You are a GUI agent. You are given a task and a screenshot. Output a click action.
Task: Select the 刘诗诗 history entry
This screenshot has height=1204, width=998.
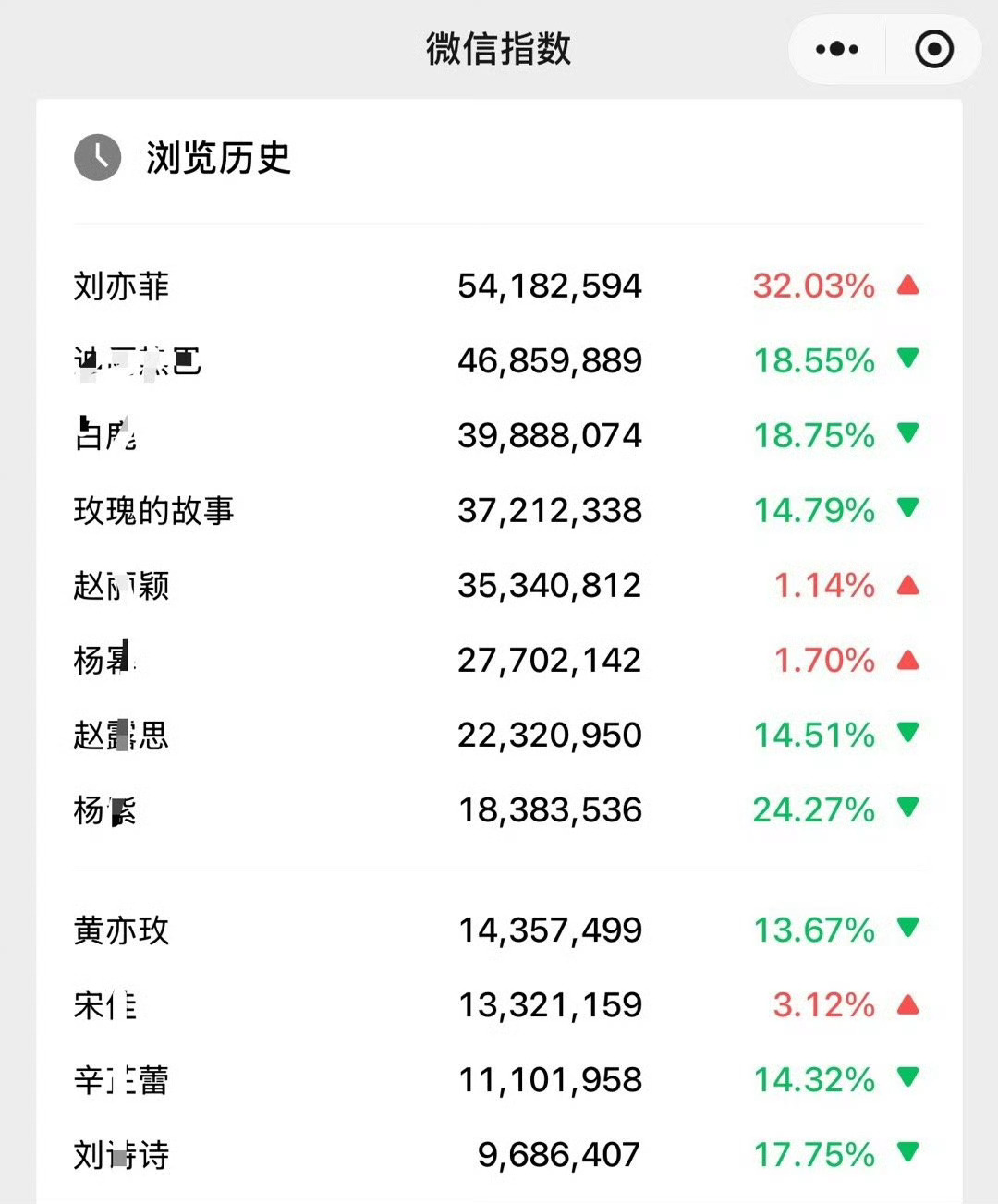(121, 1155)
